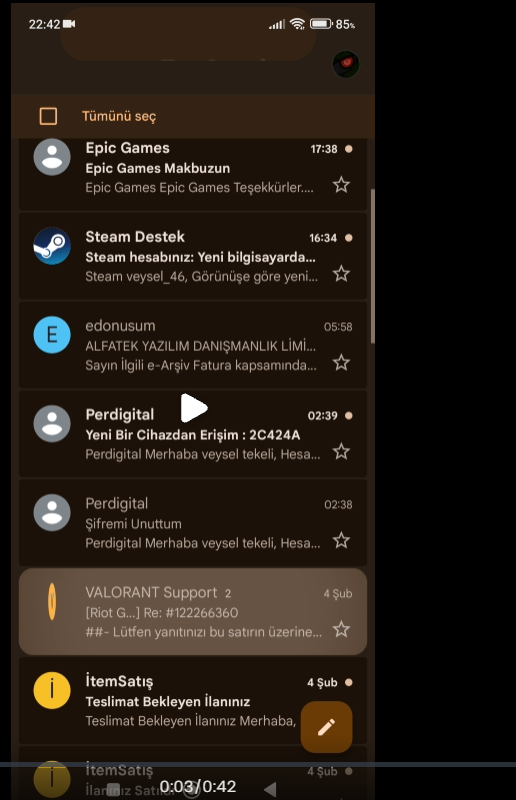Star the Steam Destek email
Image resolution: width=516 pixels, height=800 pixels.
click(x=341, y=274)
